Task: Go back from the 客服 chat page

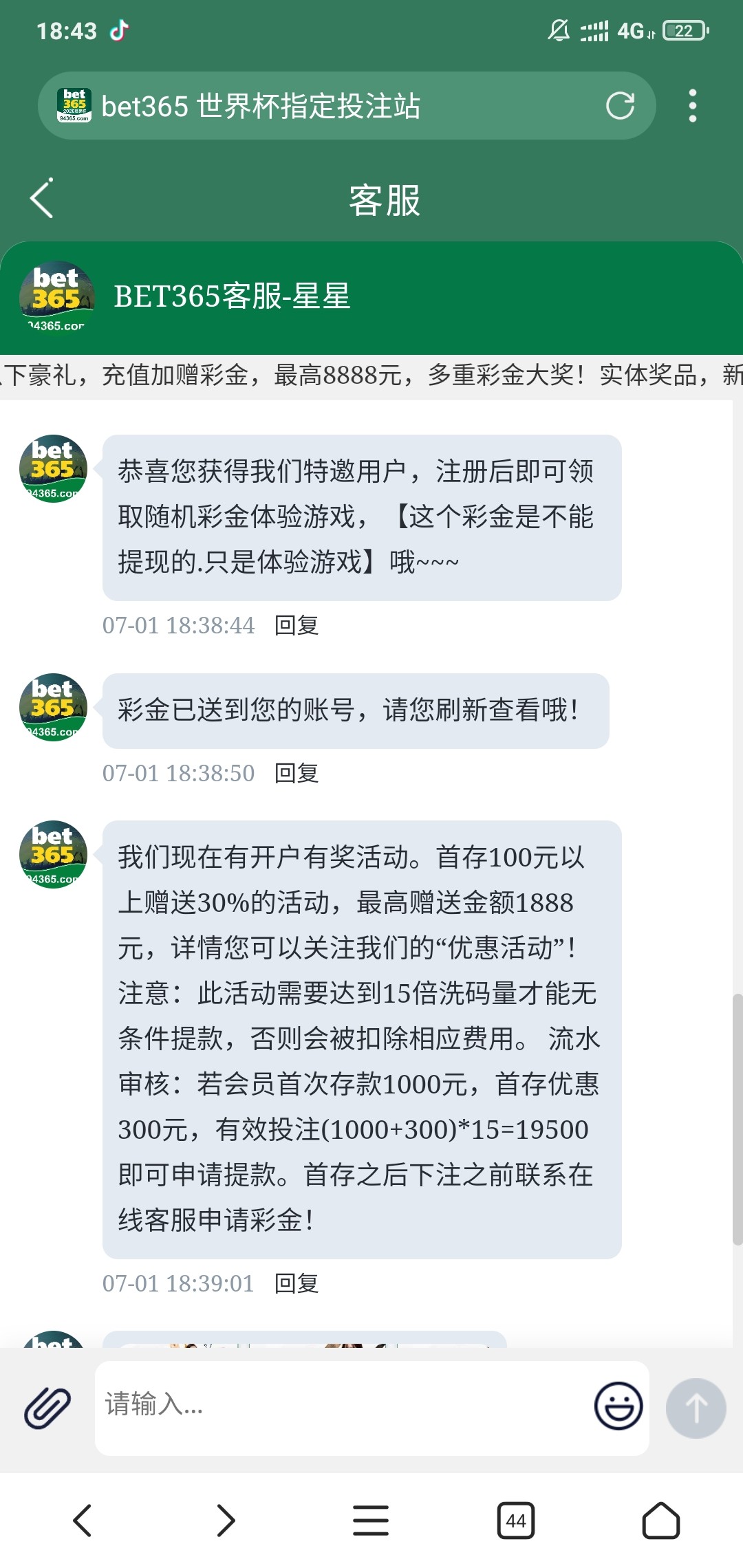Action: click(43, 199)
